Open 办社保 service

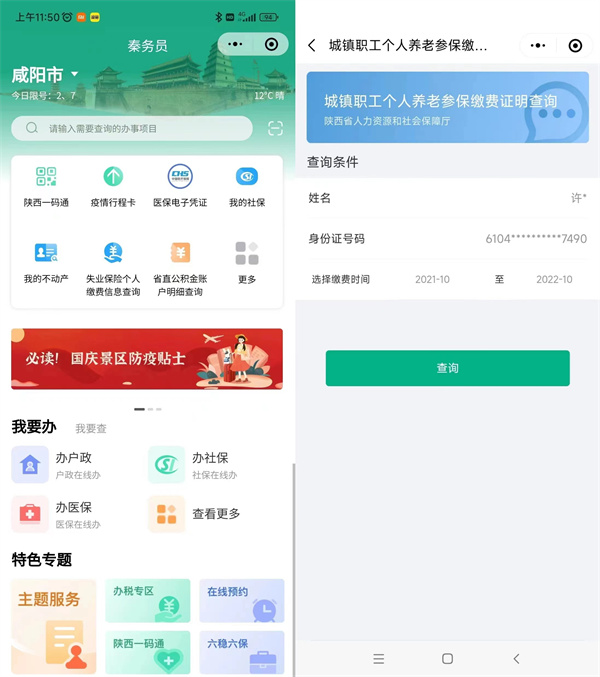[x=195, y=465]
